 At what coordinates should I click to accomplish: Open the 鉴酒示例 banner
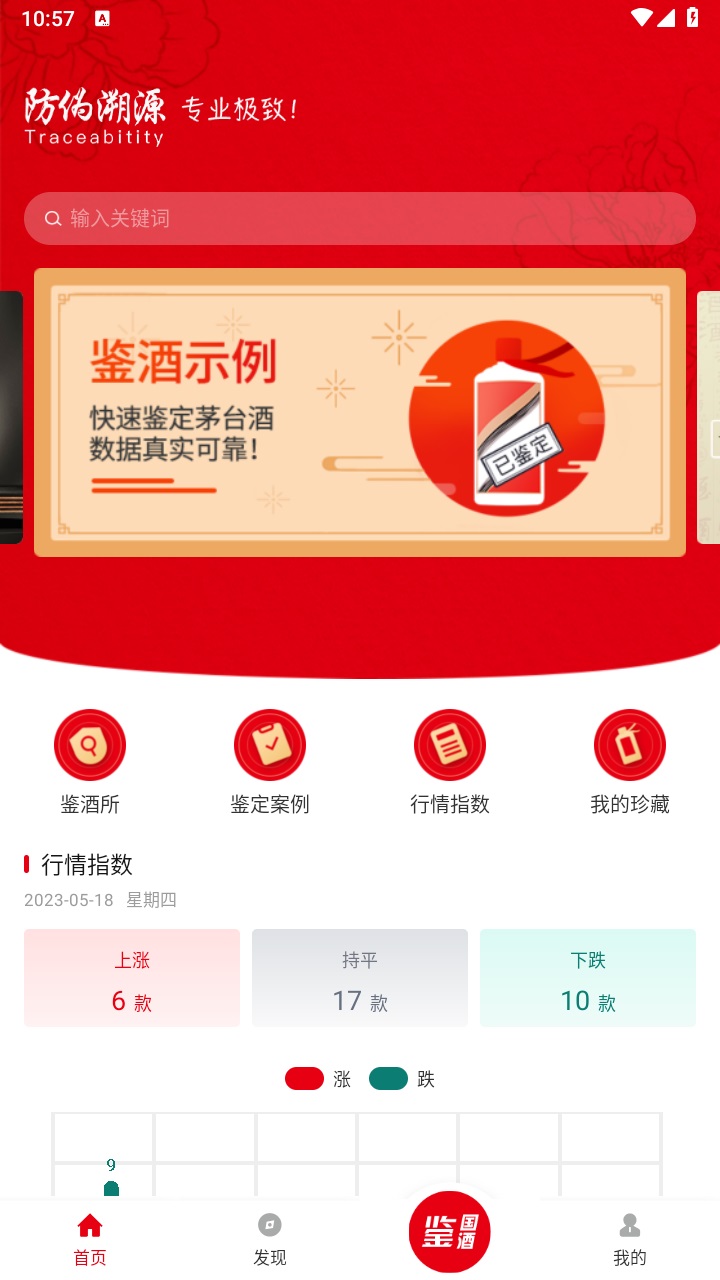pyautogui.click(x=360, y=413)
